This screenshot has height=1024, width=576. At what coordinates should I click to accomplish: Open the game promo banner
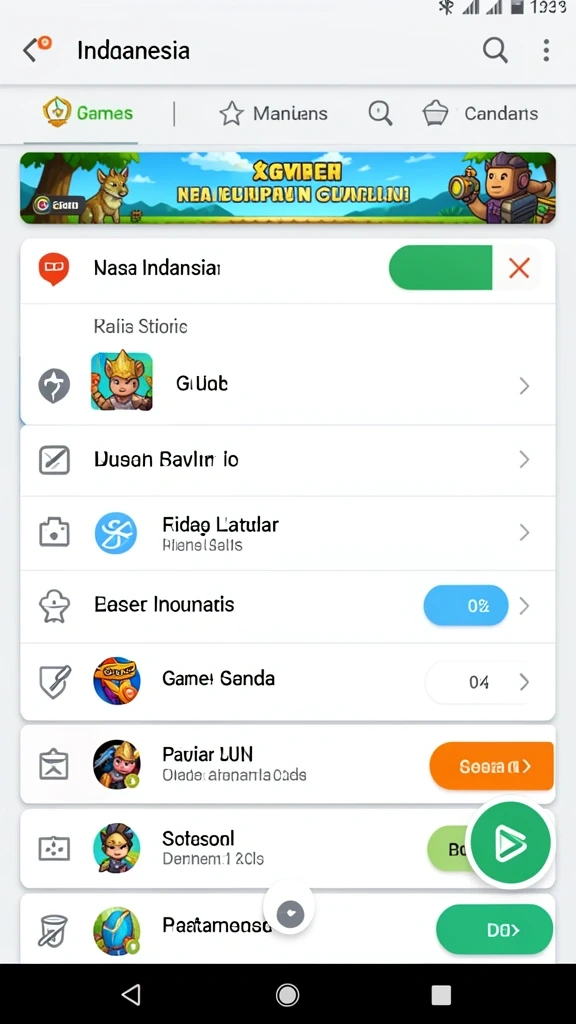[288, 188]
